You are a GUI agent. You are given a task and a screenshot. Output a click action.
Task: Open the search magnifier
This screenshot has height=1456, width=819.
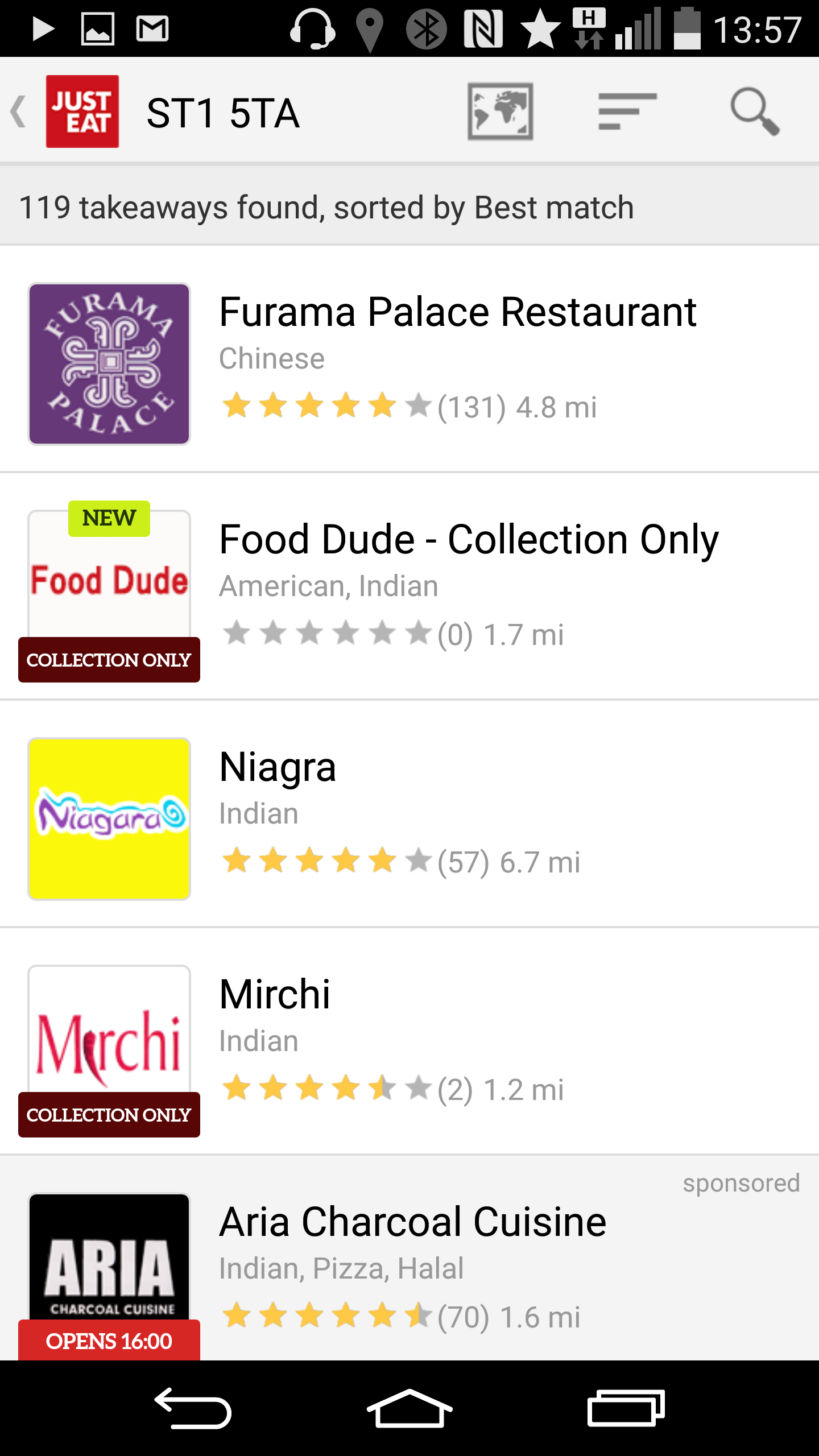coord(755,111)
